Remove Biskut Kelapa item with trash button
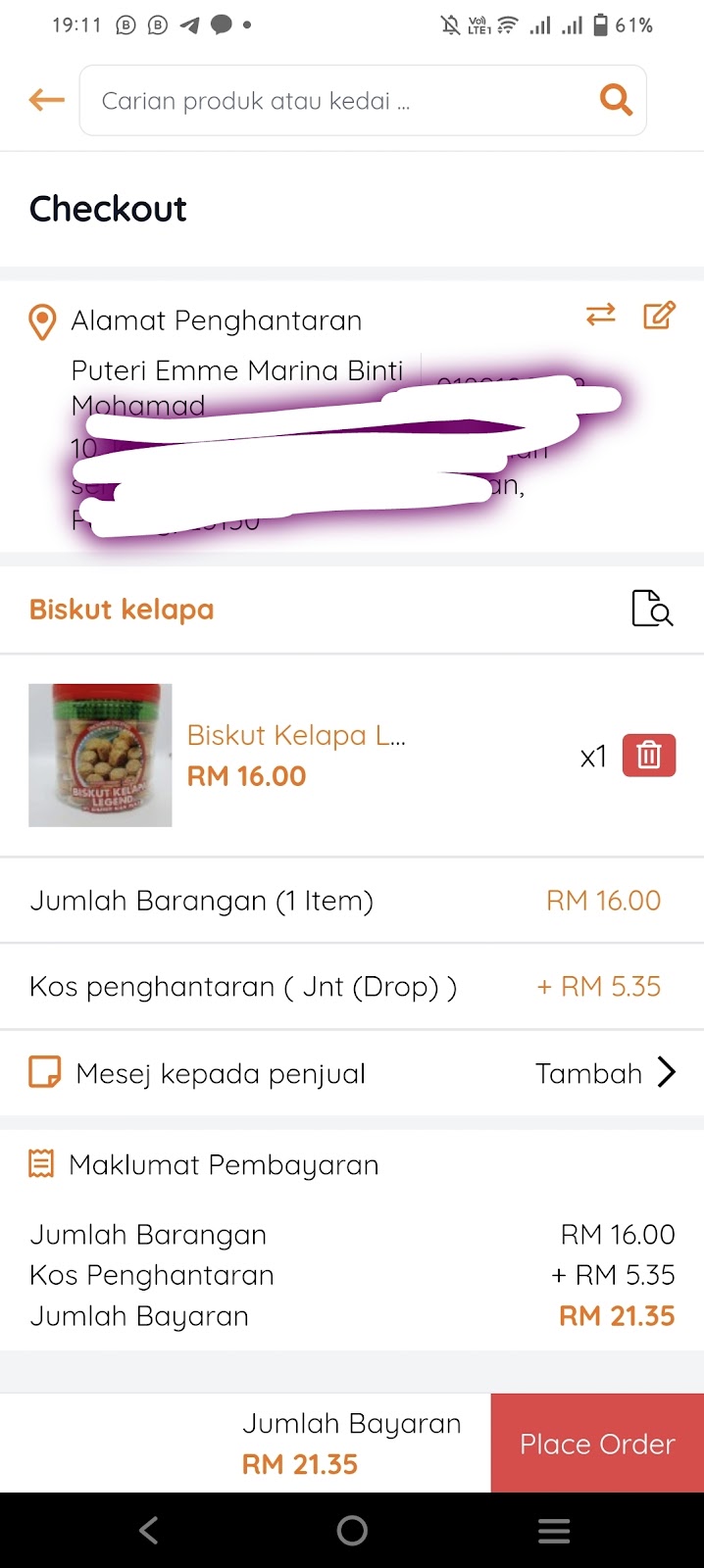 pos(649,756)
